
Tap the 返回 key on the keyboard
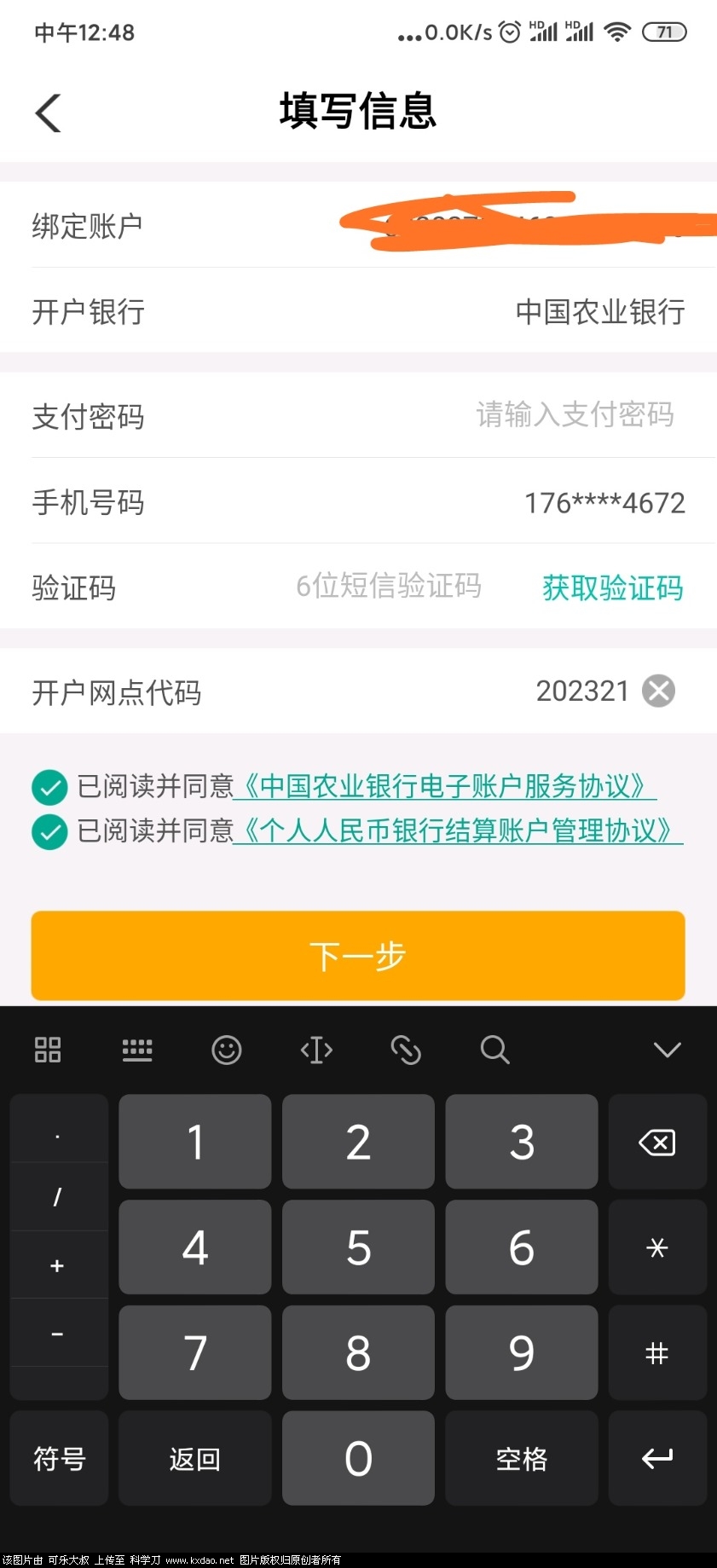pyautogui.click(x=194, y=1458)
